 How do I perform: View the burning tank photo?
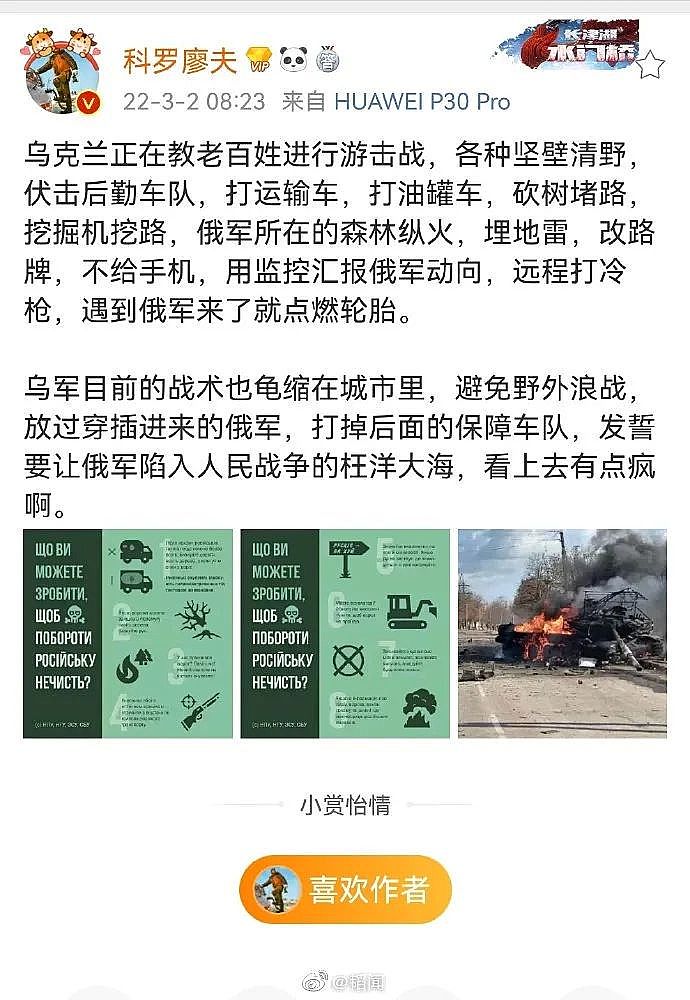[x=562, y=633]
